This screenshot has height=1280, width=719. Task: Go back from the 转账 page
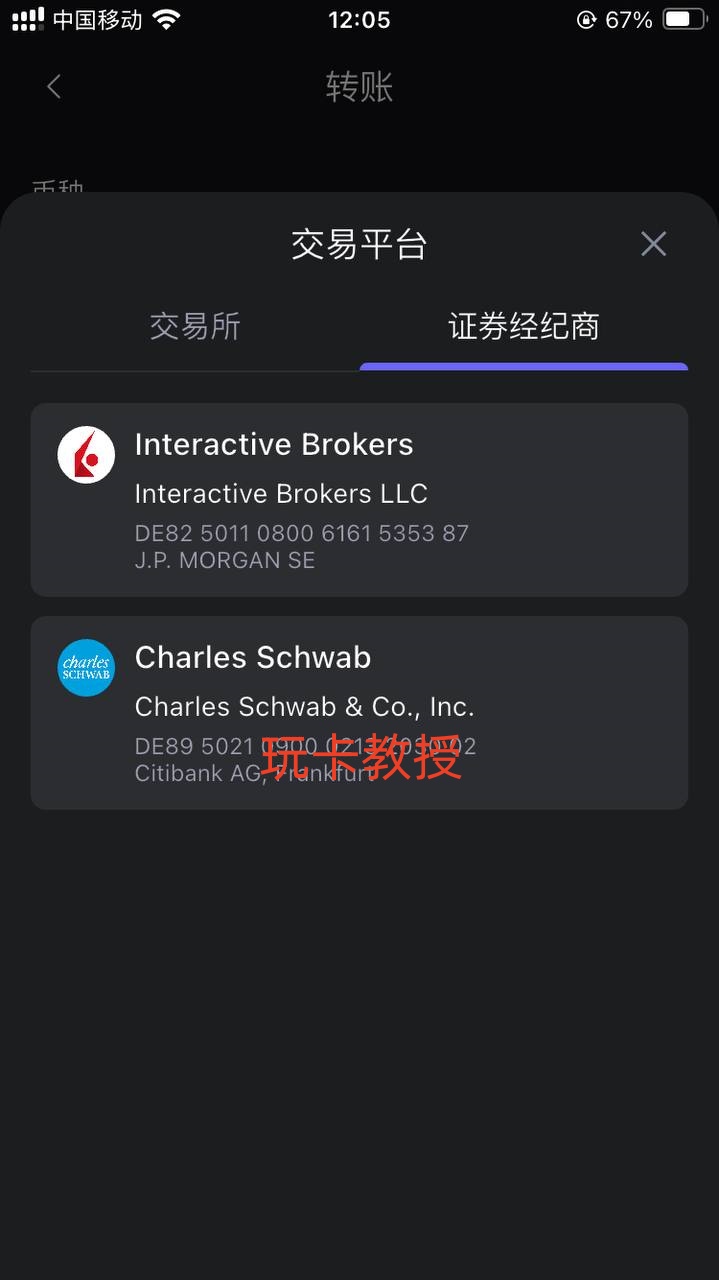coord(54,87)
